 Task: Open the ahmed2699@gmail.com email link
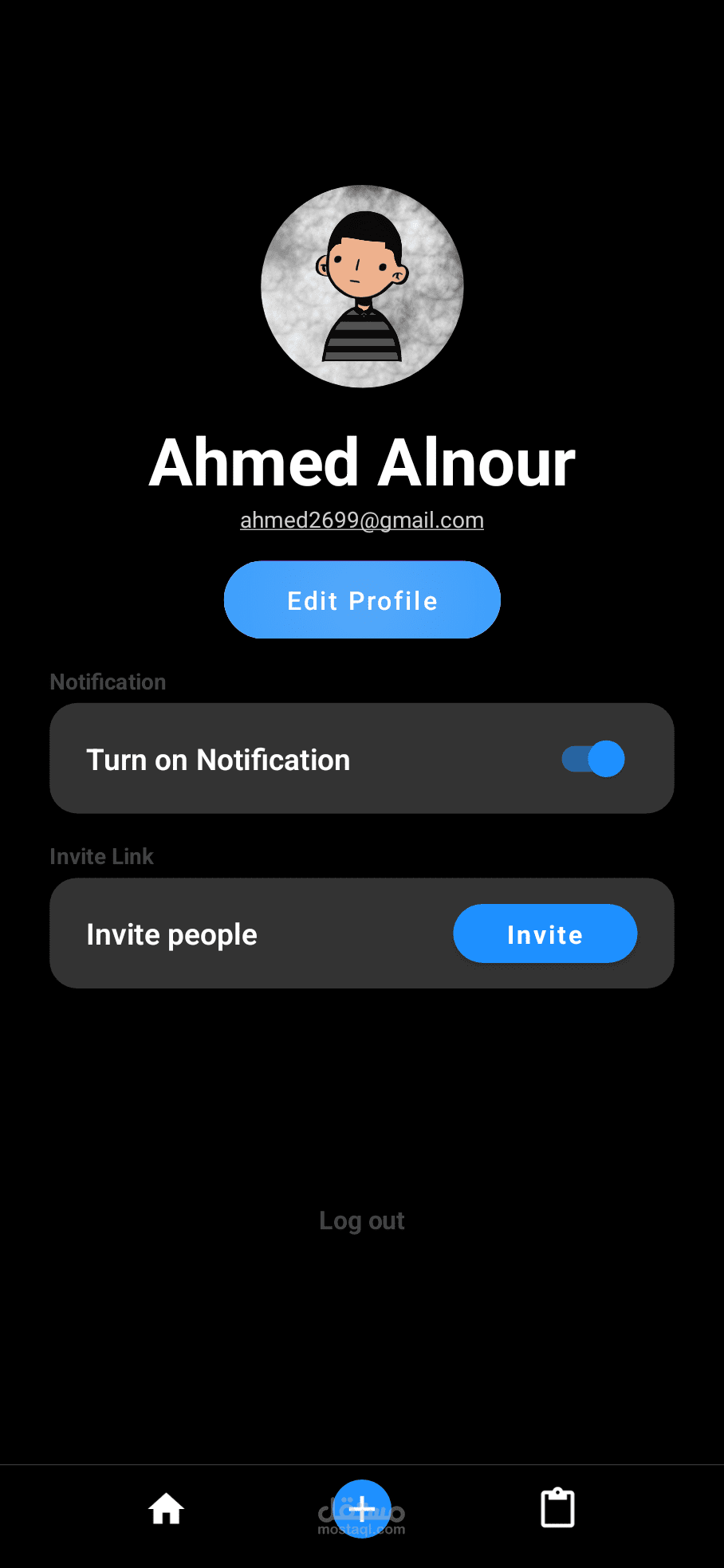[362, 521]
